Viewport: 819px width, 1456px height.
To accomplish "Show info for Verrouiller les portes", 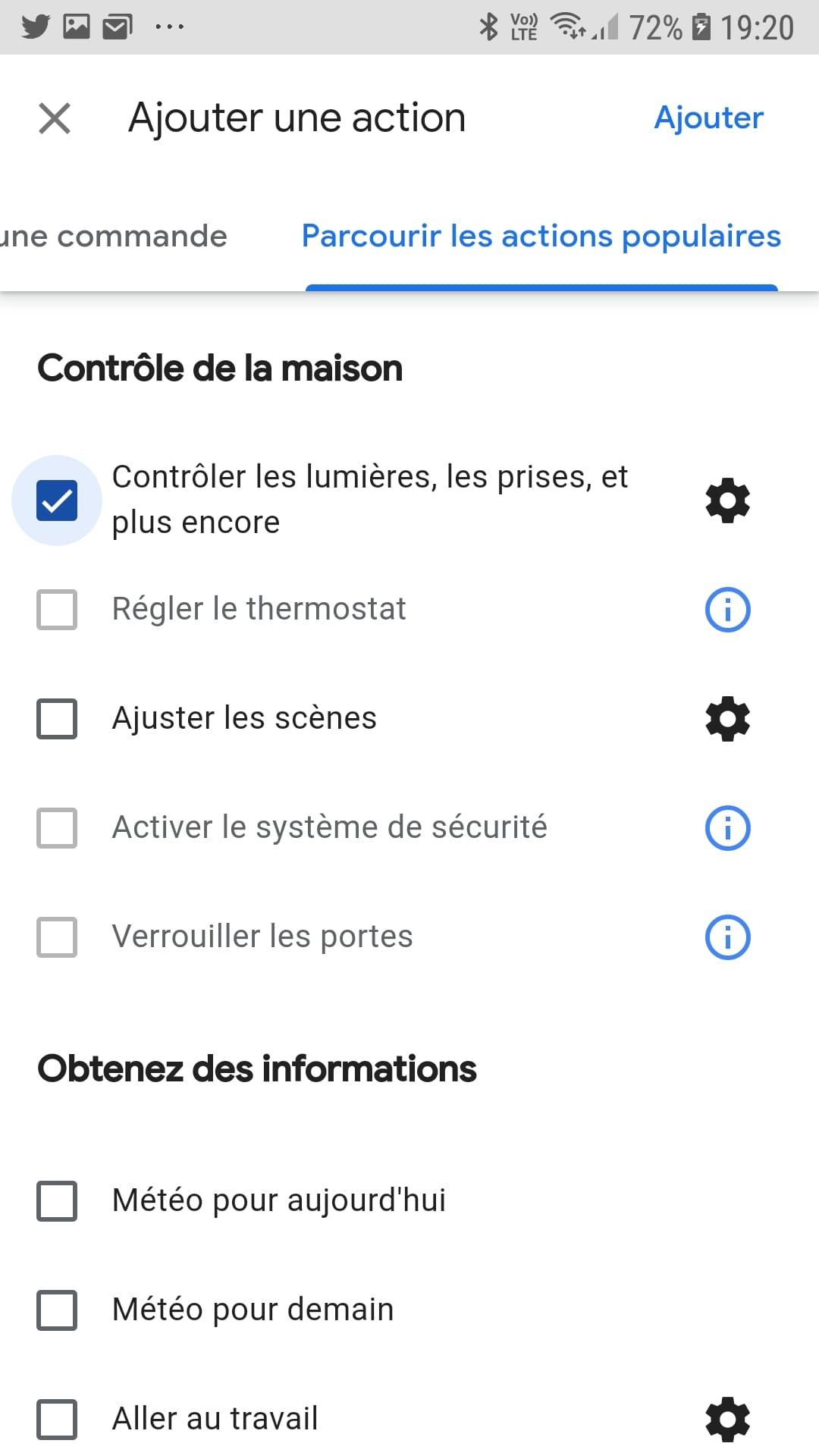I will point(728,937).
